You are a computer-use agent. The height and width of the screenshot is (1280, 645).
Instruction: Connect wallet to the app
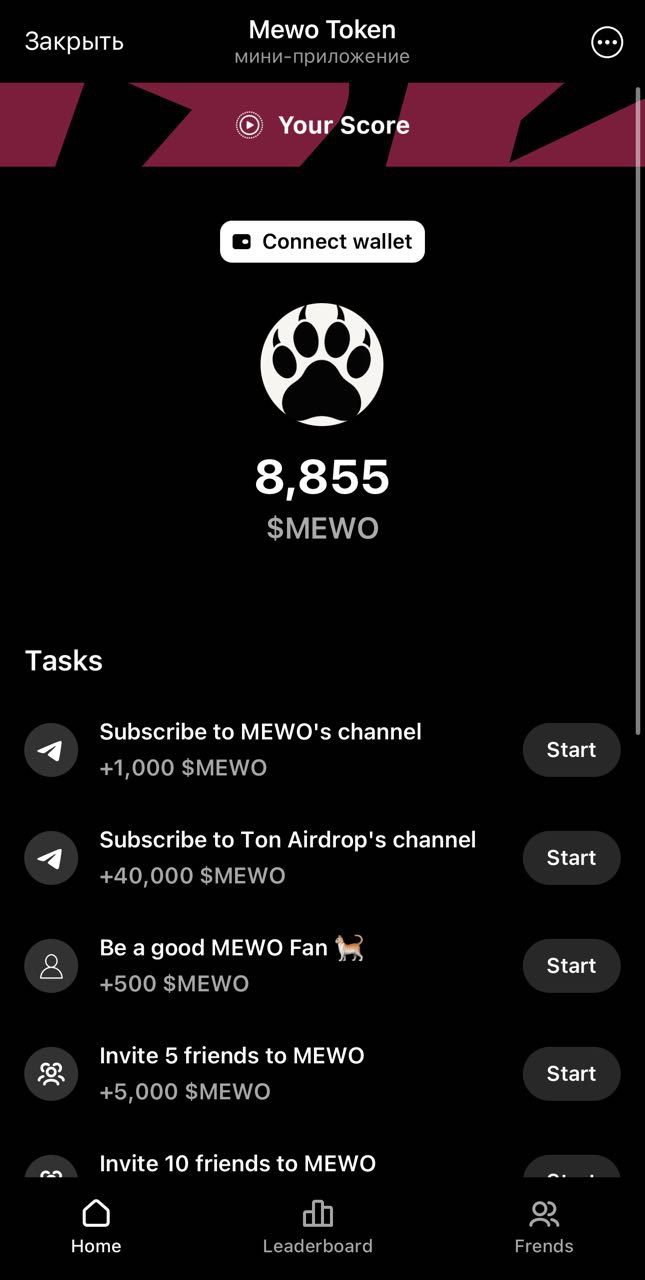[x=322, y=242]
